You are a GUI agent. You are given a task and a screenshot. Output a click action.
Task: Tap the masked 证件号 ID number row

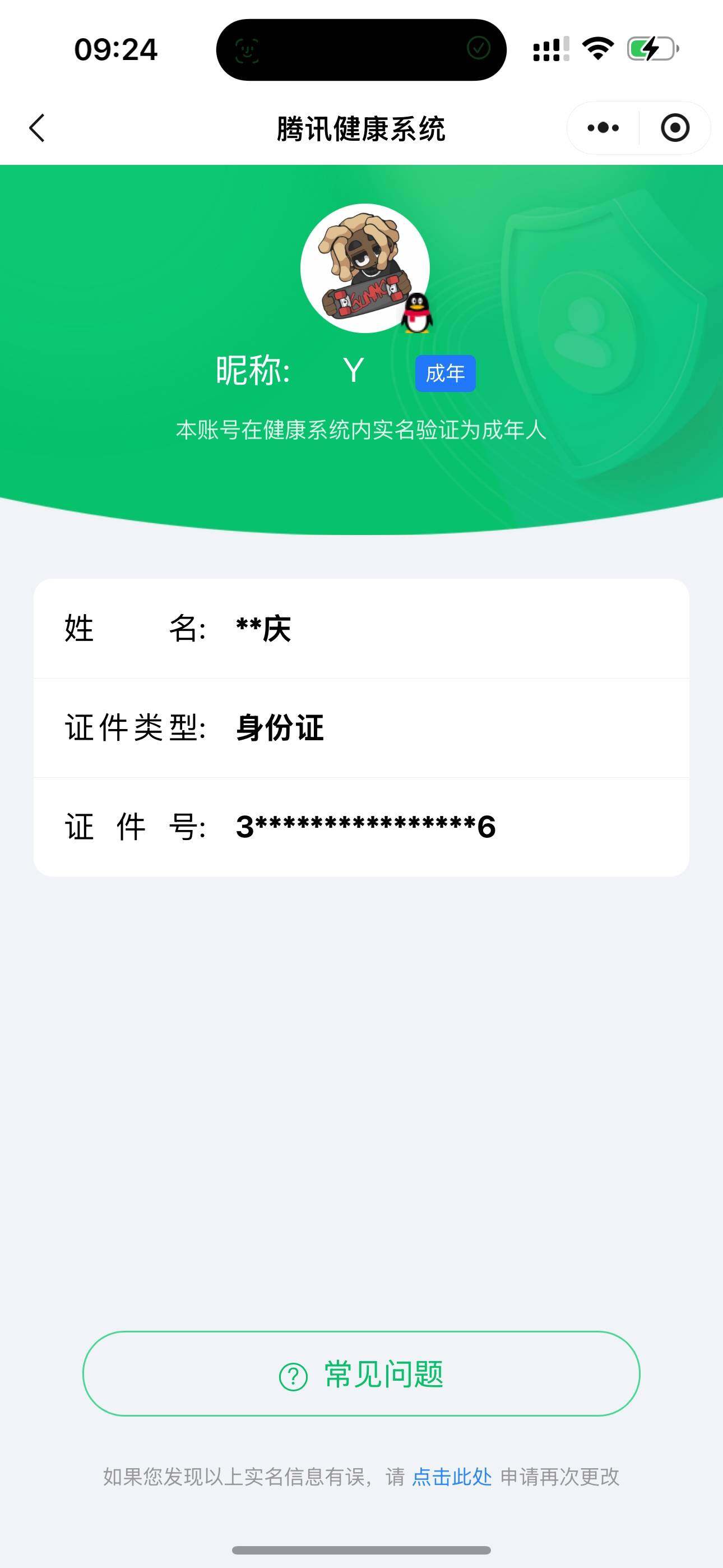click(361, 827)
